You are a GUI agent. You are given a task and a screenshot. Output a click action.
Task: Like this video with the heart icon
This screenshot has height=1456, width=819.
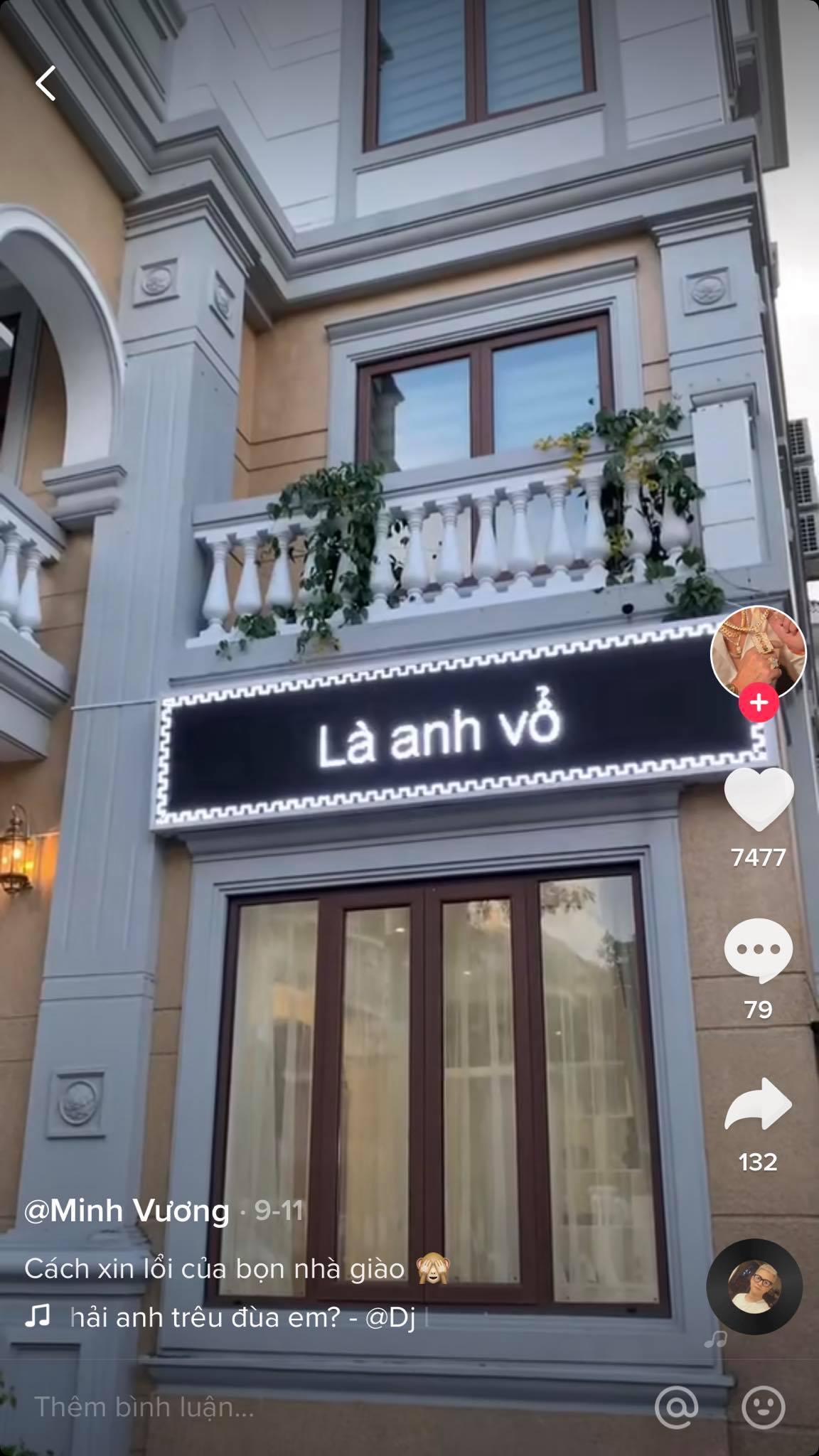click(x=758, y=798)
